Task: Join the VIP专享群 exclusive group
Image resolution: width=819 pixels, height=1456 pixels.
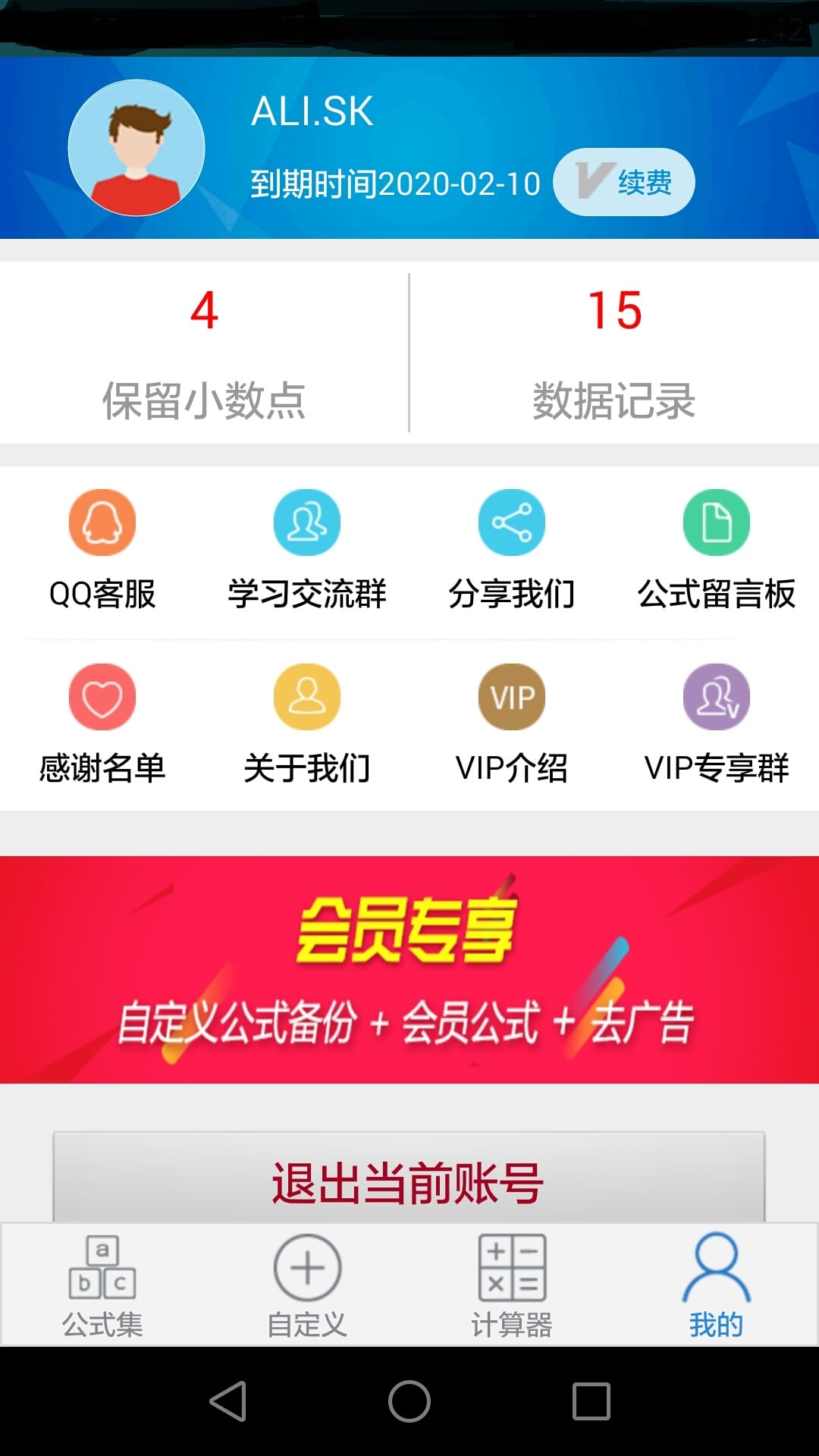Action: pyautogui.click(x=717, y=720)
